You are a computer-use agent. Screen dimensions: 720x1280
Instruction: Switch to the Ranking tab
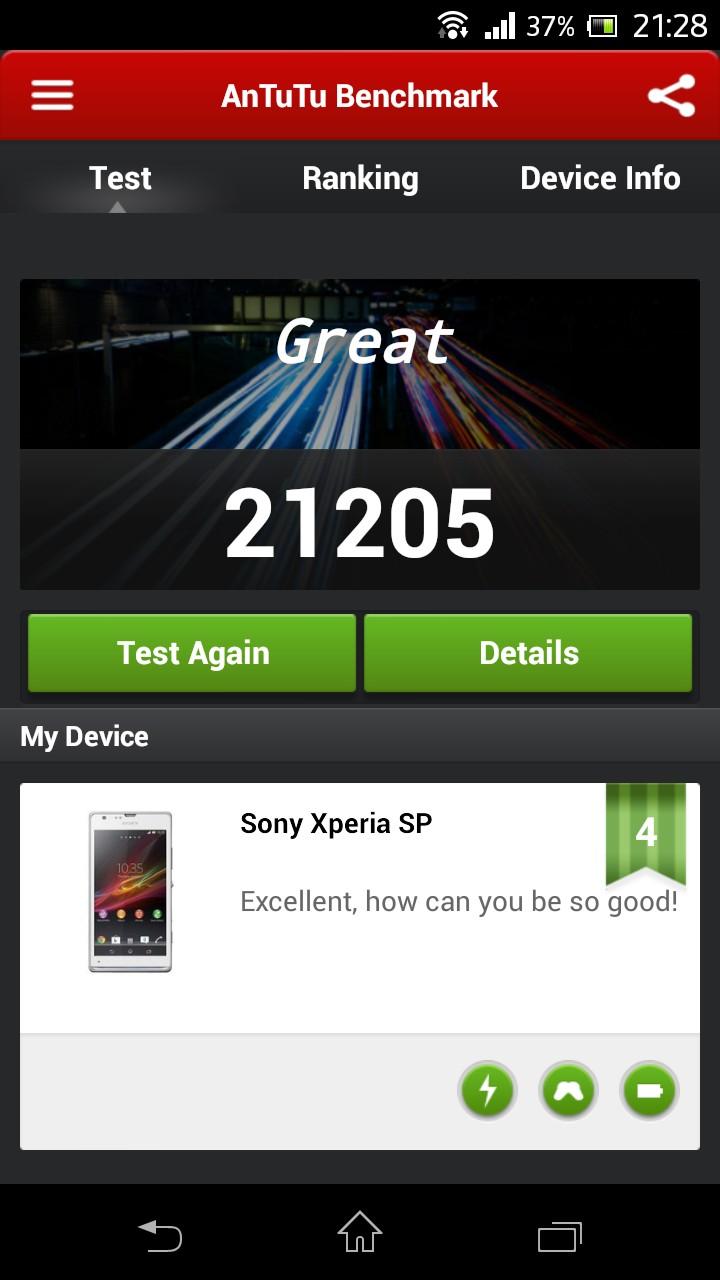(360, 178)
